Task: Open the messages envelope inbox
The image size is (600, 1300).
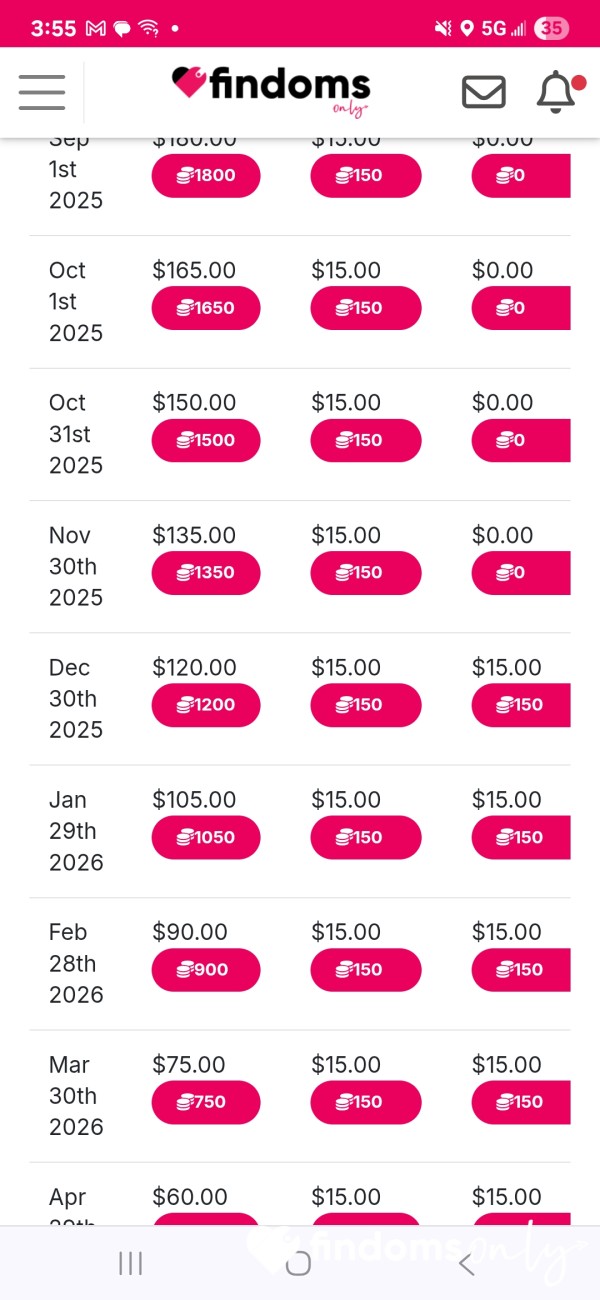Action: pyautogui.click(x=484, y=92)
